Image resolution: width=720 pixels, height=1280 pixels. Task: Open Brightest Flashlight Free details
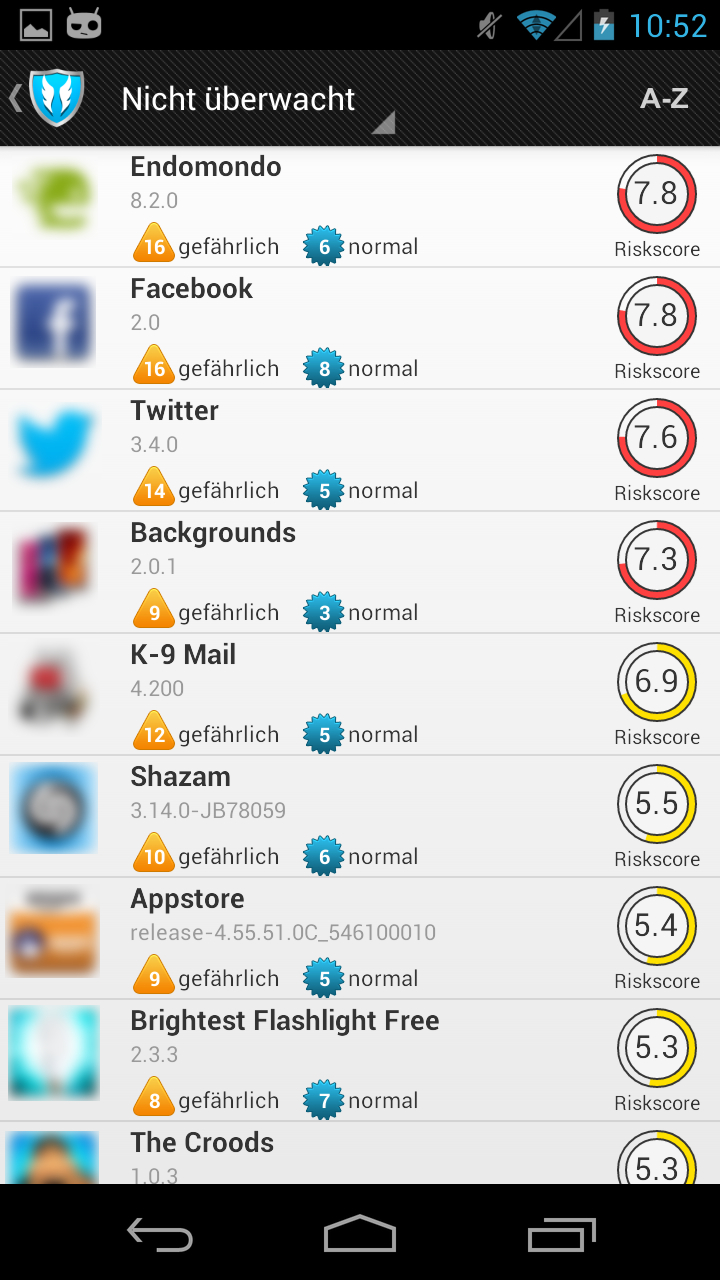pyautogui.click(x=360, y=1061)
